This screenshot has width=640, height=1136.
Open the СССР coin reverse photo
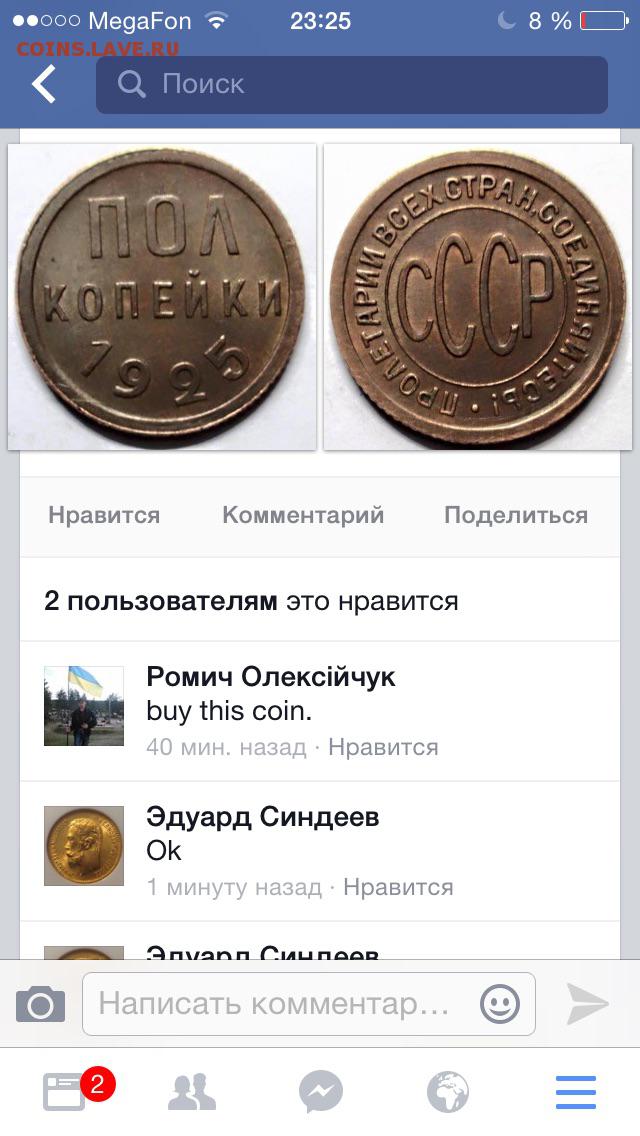pos(478,296)
